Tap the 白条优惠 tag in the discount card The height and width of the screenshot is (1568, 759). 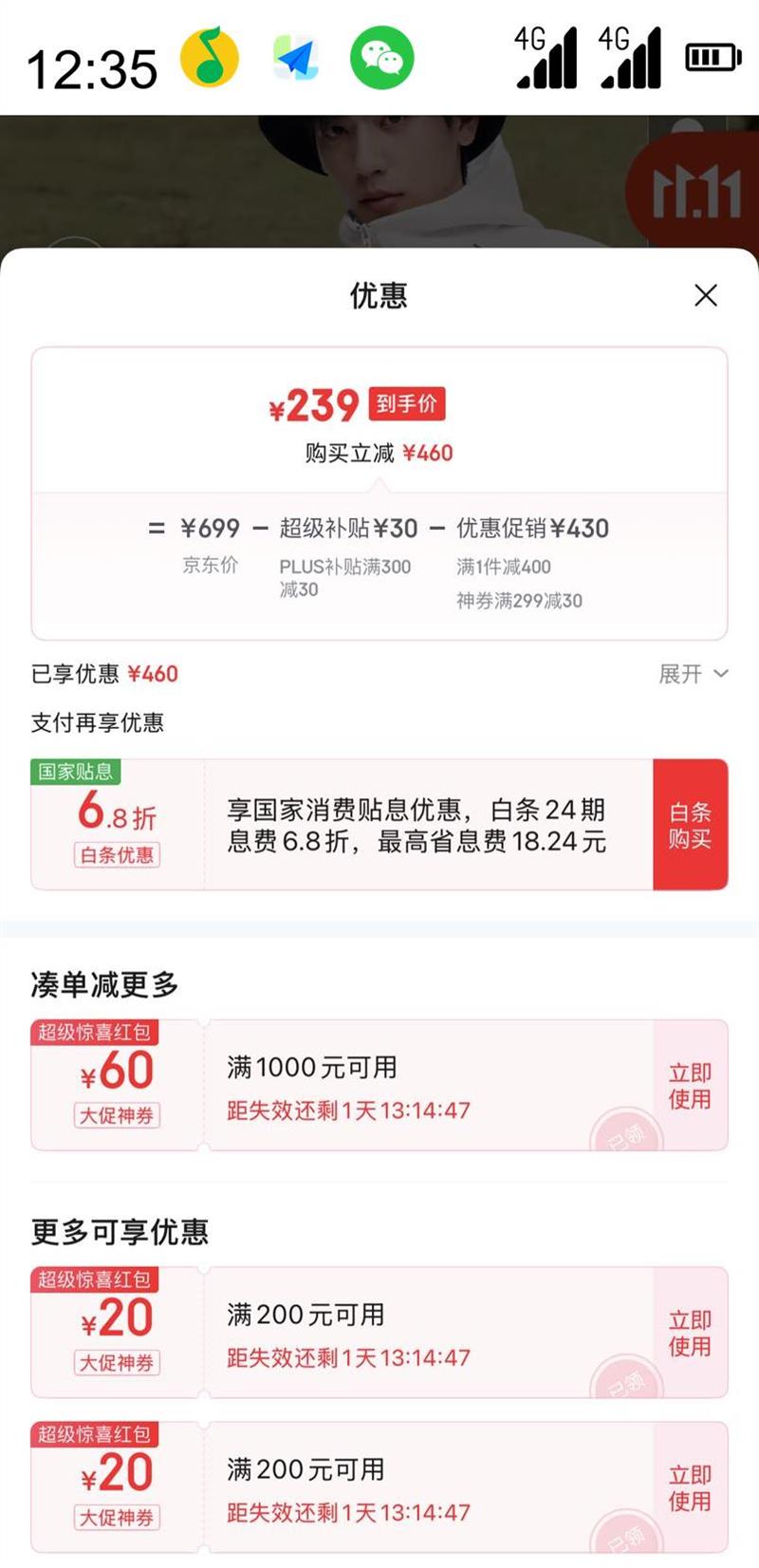pos(116,855)
